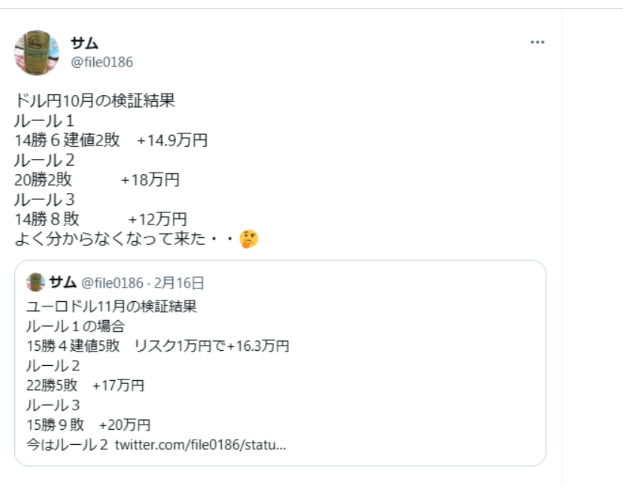Screen dimensions: 623x488
Task: Open the @file0186 profile handle
Action: pos(101,61)
